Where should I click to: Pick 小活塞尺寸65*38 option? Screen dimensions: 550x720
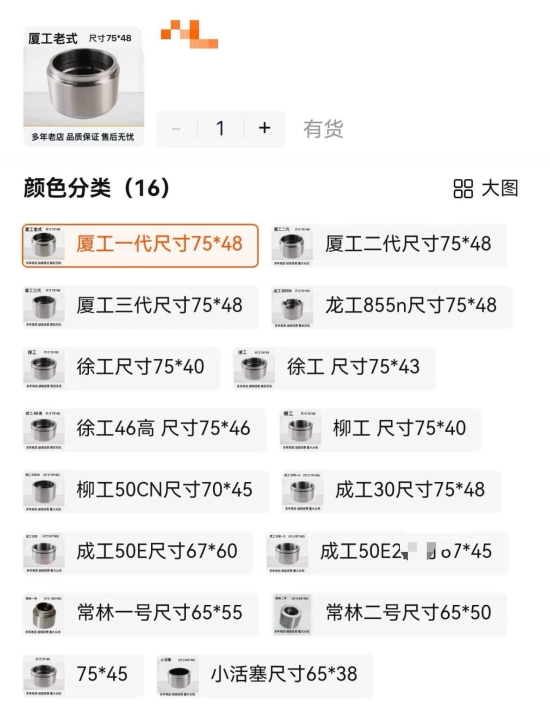coord(265,676)
